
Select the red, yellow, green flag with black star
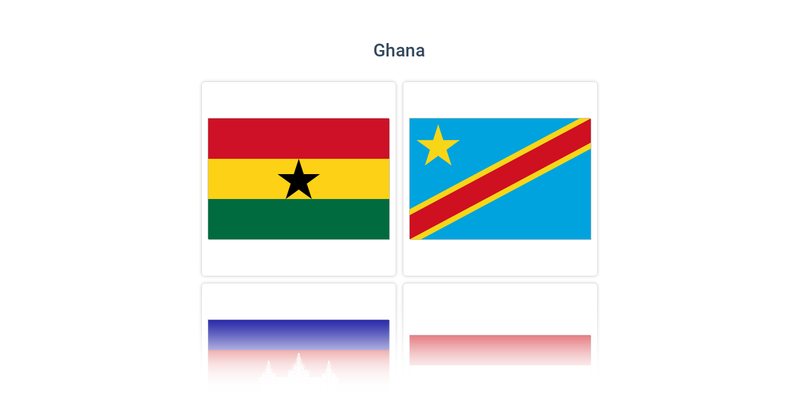298,179
